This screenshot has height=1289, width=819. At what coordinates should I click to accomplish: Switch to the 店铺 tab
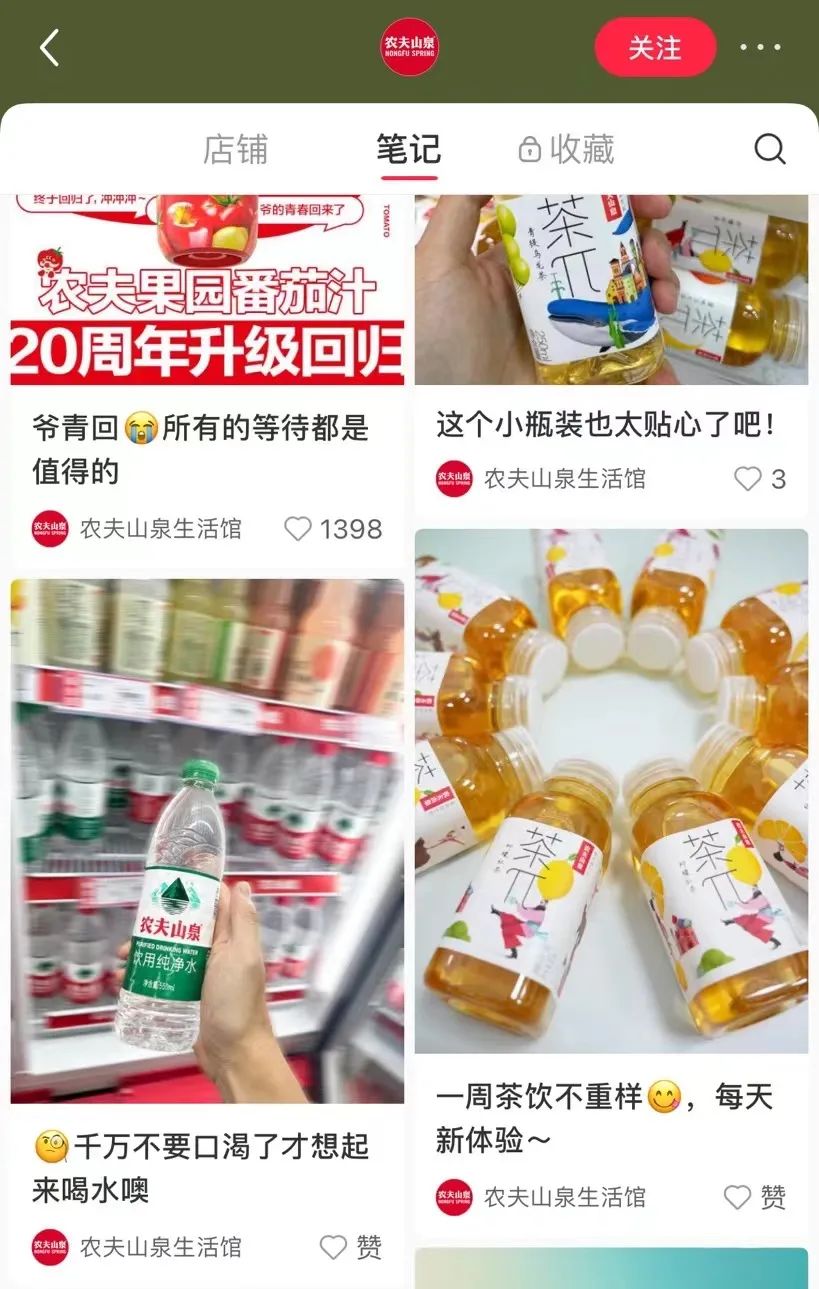tap(236, 150)
